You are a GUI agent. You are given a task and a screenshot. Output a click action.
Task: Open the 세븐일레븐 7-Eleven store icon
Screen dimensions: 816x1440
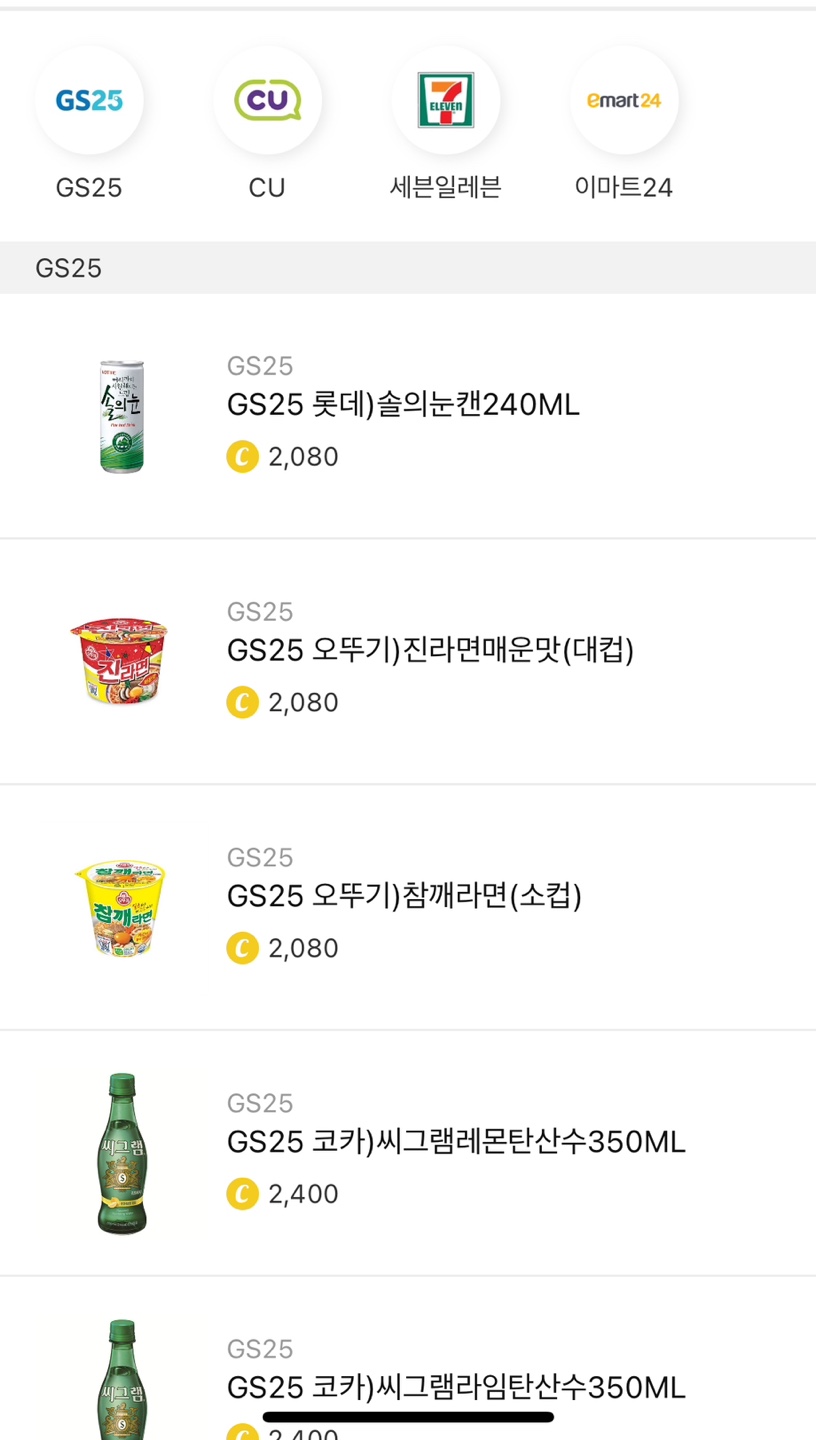click(446, 99)
